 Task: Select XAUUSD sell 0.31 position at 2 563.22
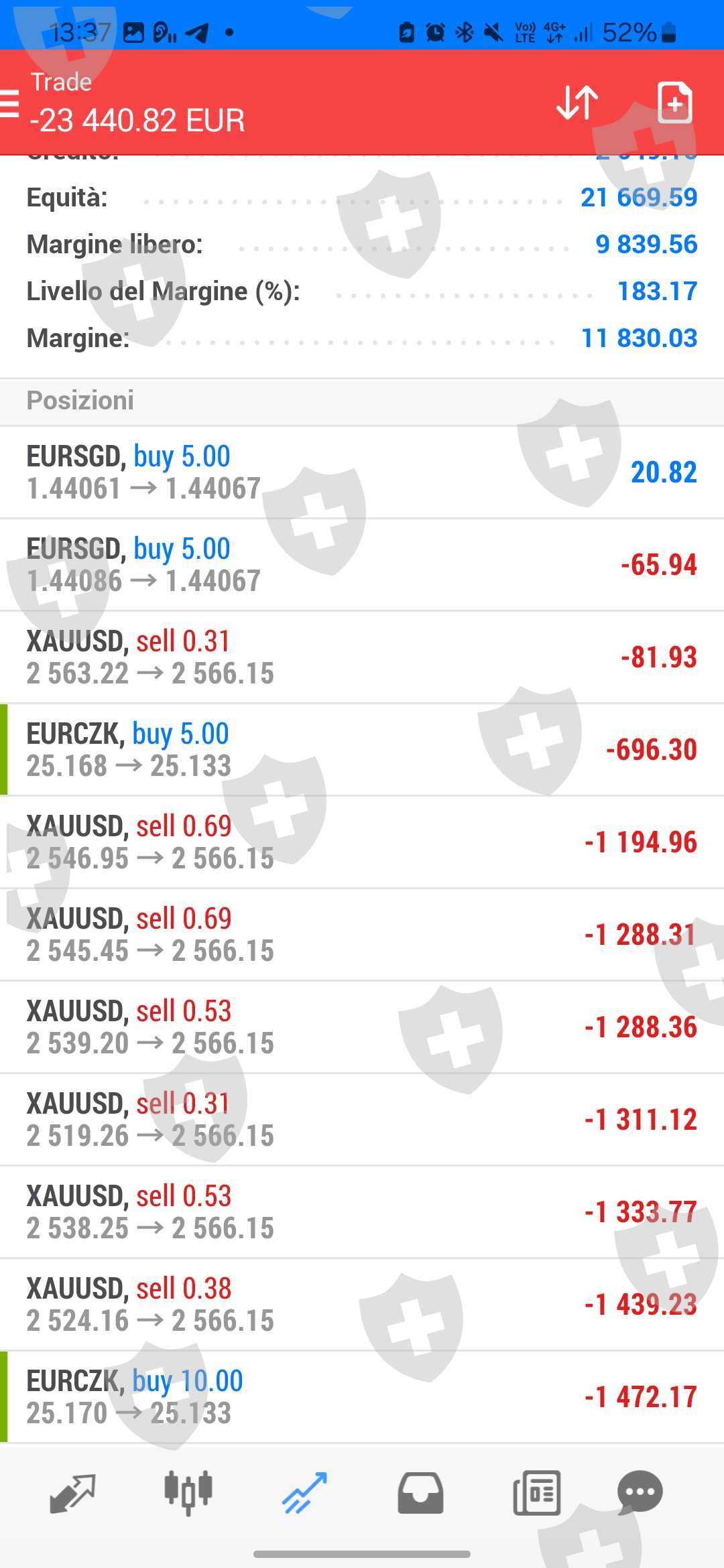pyautogui.click(x=362, y=657)
